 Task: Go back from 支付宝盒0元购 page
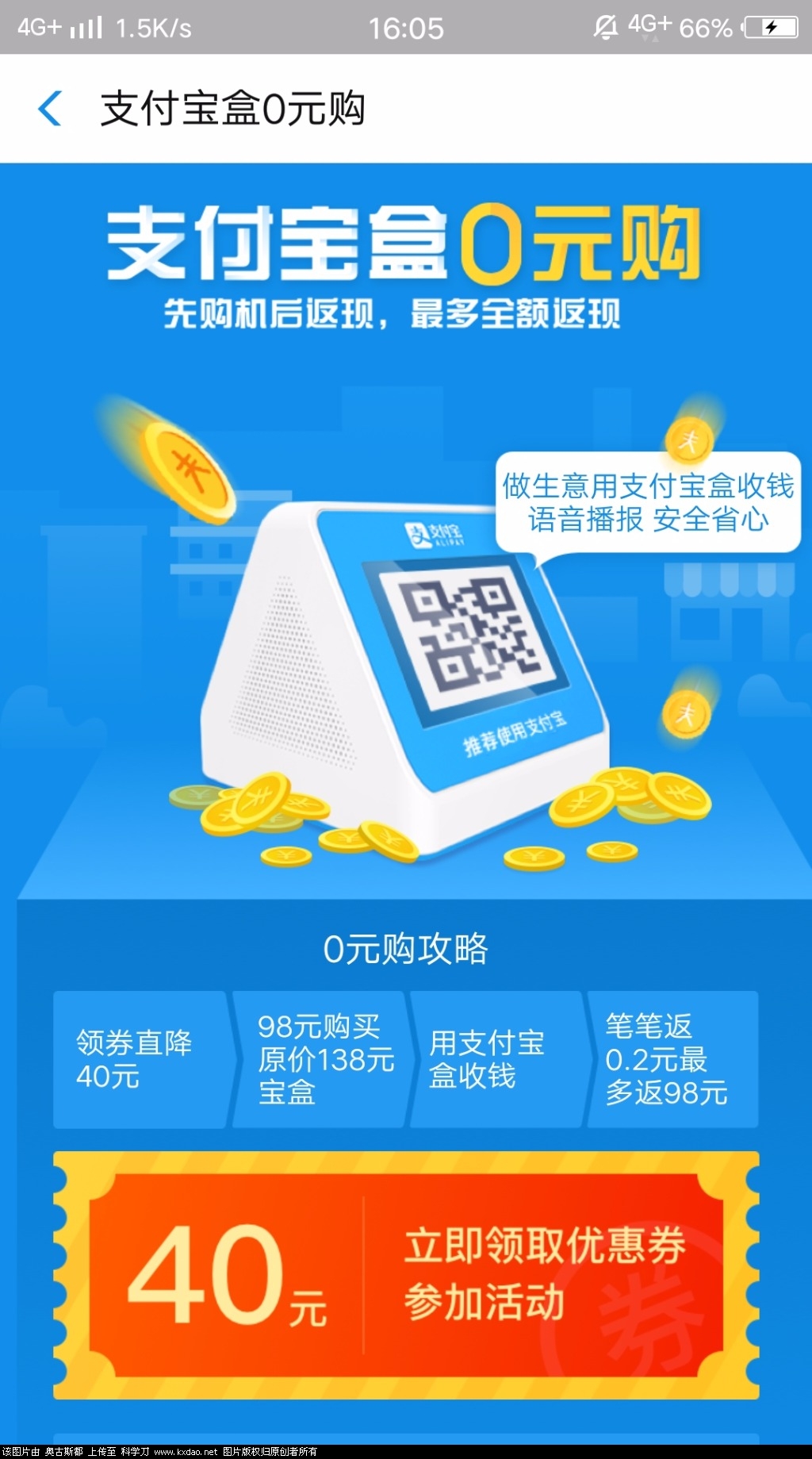pyautogui.click(x=50, y=109)
